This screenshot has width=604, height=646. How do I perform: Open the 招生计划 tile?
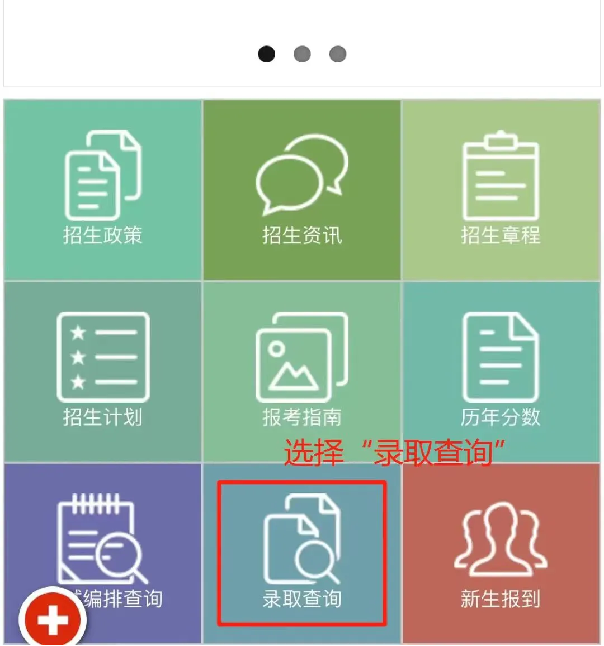[x=102, y=371]
